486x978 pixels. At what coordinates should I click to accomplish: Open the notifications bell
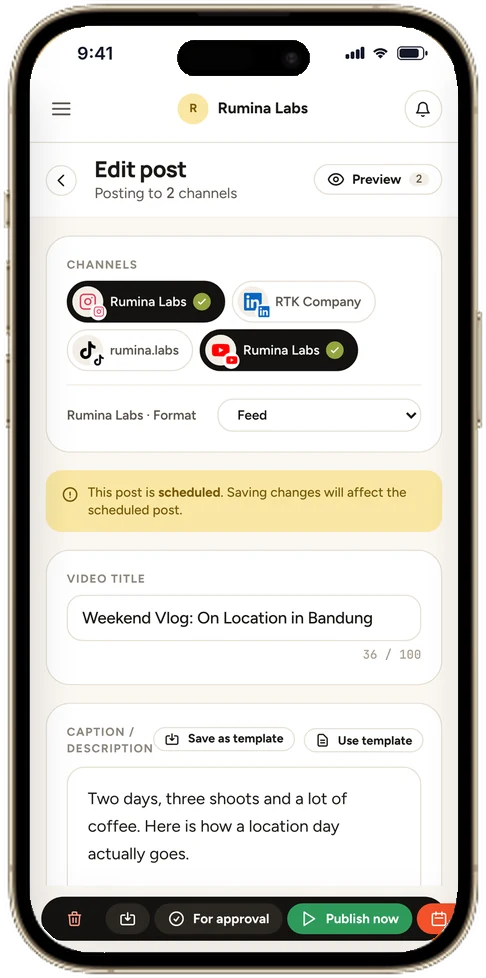tap(423, 109)
